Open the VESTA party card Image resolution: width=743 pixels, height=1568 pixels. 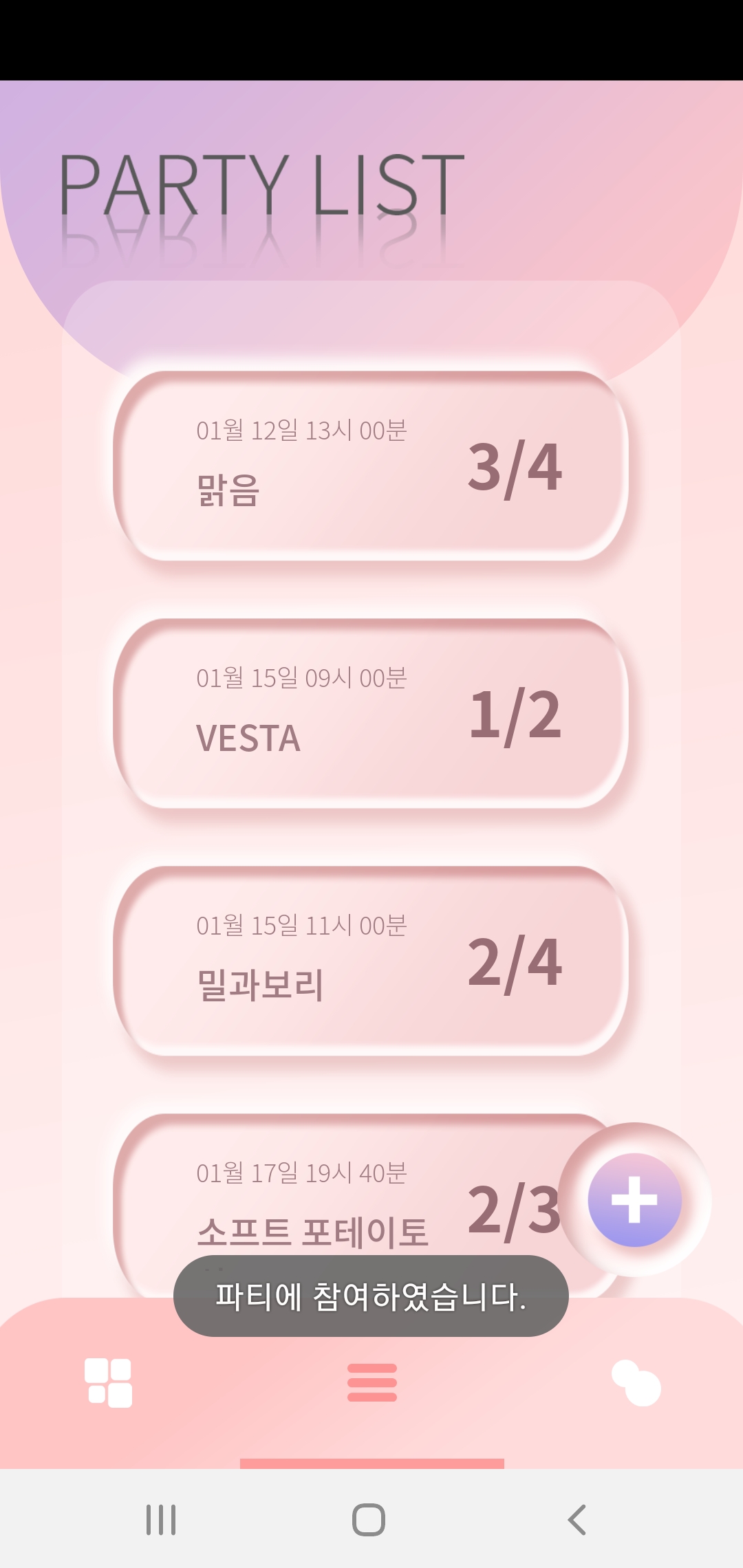click(370, 713)
